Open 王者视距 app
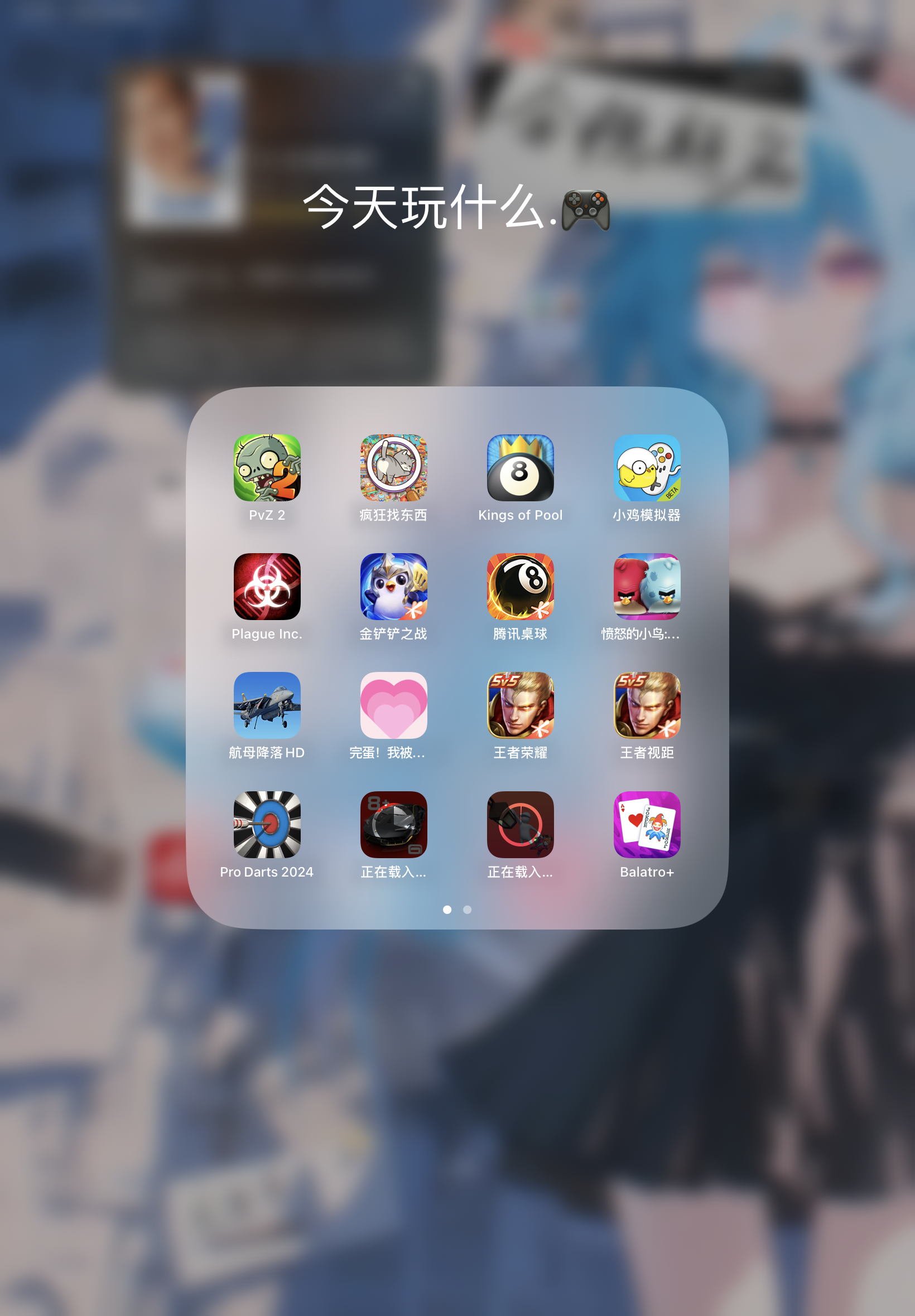The image size is (915, 1316). pos(647,705)
